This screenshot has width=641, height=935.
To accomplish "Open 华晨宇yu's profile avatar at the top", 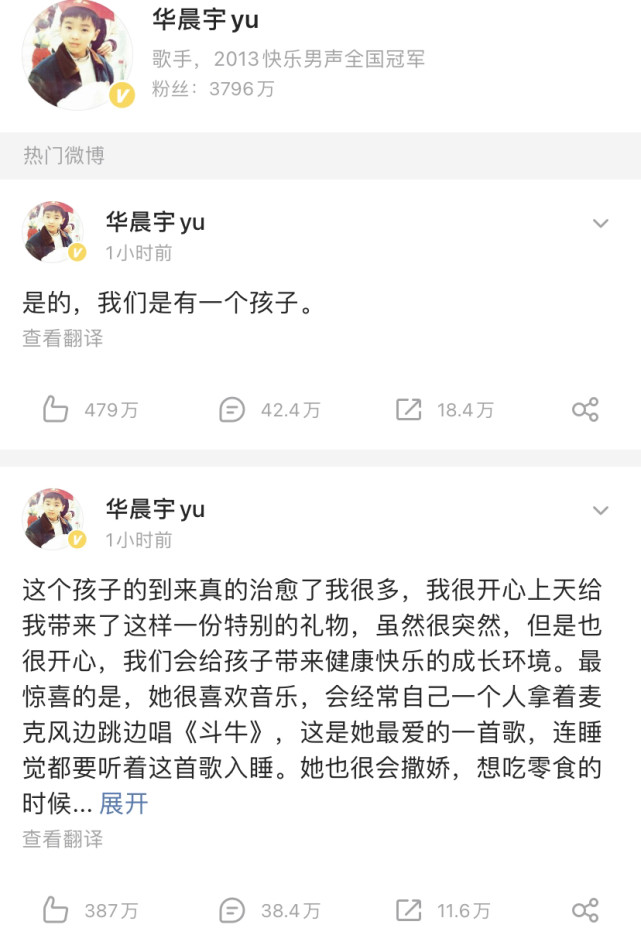I will (77, 55).
